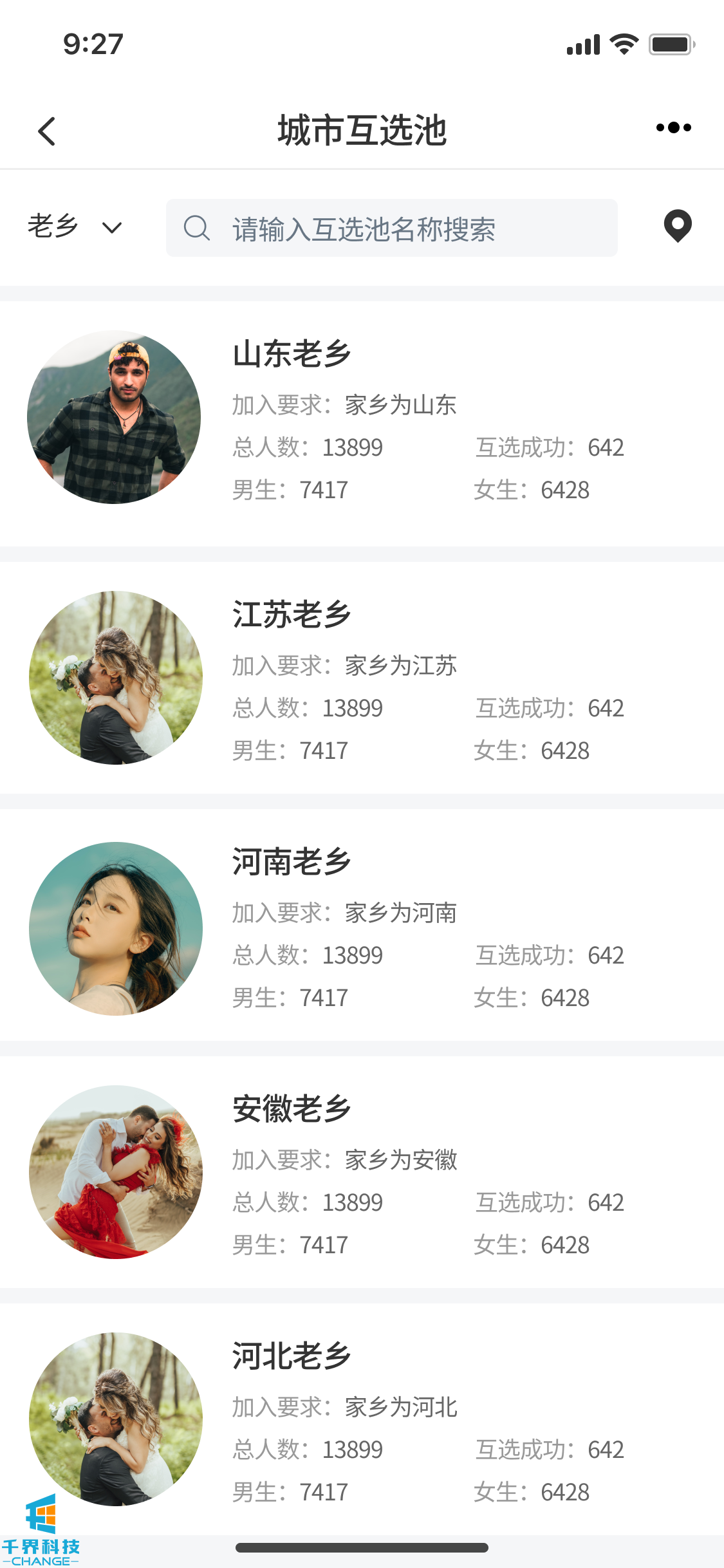The width and height of the screenshot is (724, 1568).
Task: Focus the 请输入互选池名称搜索 search box
Action: coord(391,229)
